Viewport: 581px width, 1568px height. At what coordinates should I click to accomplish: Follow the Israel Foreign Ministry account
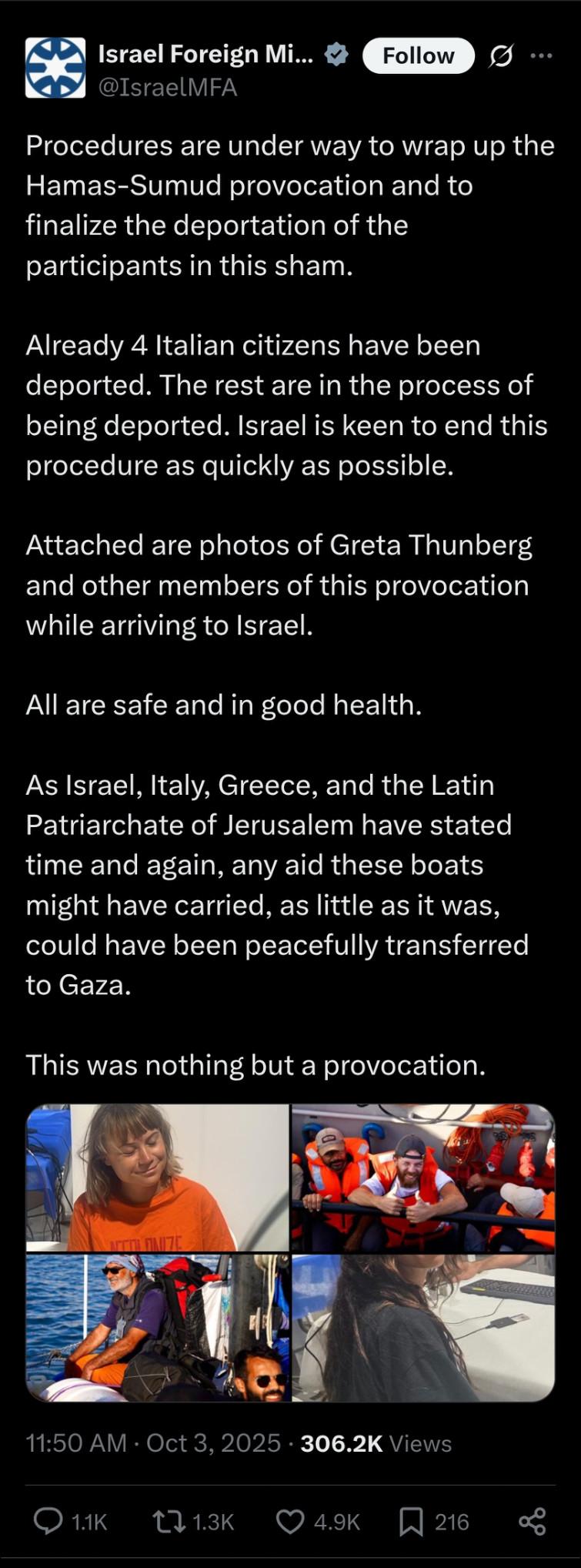pyautogui.click(x=418, y=55)
